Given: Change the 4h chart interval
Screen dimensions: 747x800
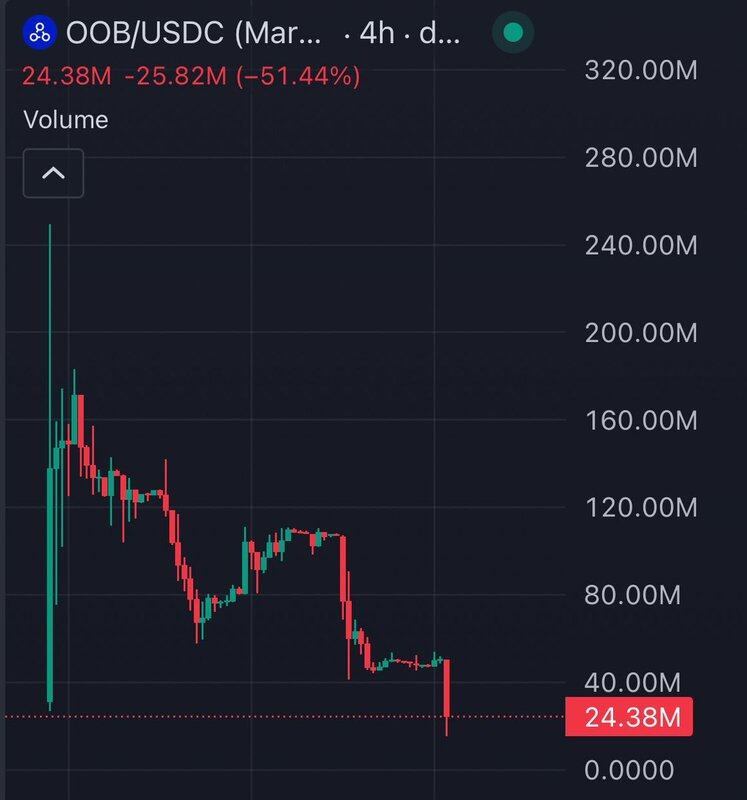Looking at the screenshot, I should pyautogui.click(x=377, y=33).
